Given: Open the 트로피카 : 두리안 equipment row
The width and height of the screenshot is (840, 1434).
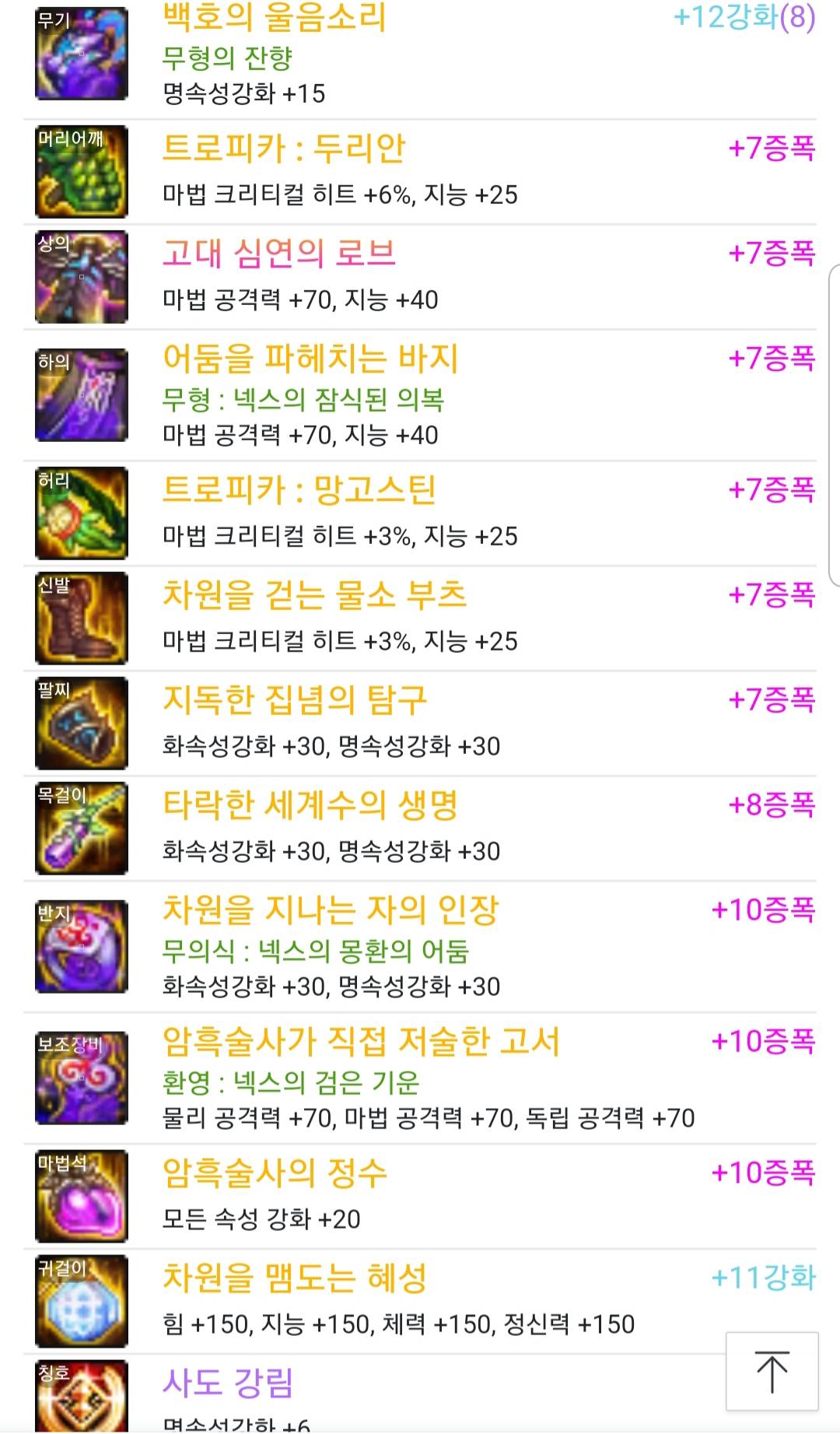Looking at the screenshot, I should coord(284,148).
